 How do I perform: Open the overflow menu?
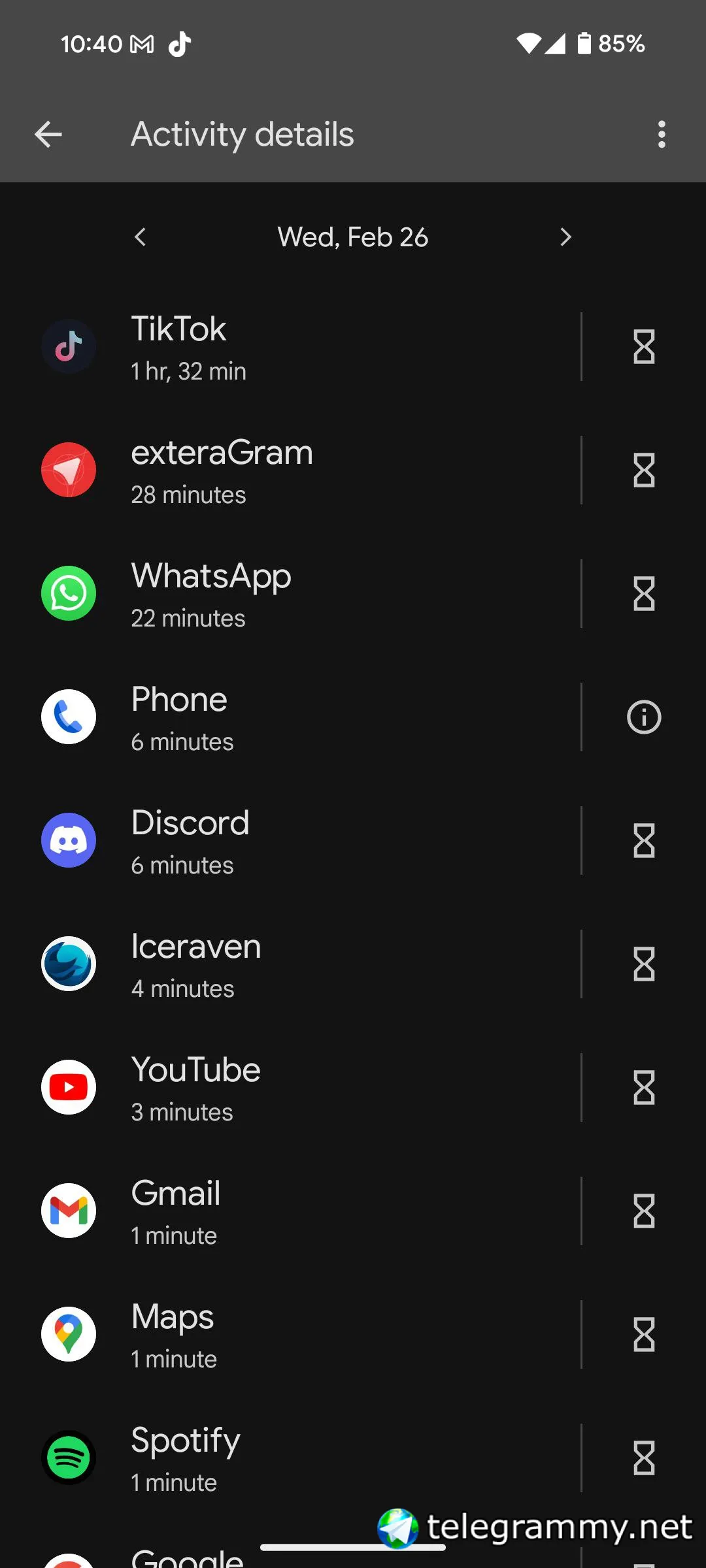point(662,135)
